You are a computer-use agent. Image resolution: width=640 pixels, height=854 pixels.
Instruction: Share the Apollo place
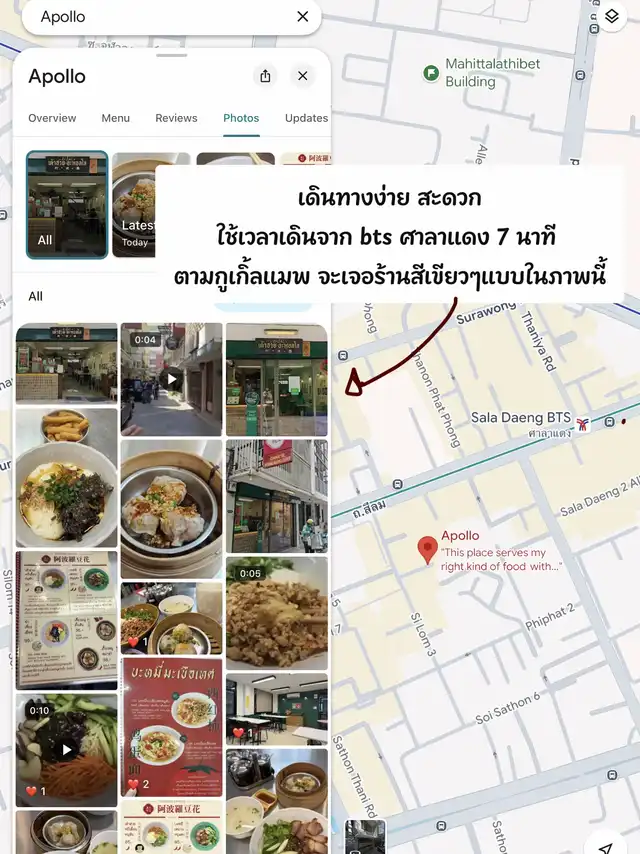pyautogui.click(x=265, y=76)
